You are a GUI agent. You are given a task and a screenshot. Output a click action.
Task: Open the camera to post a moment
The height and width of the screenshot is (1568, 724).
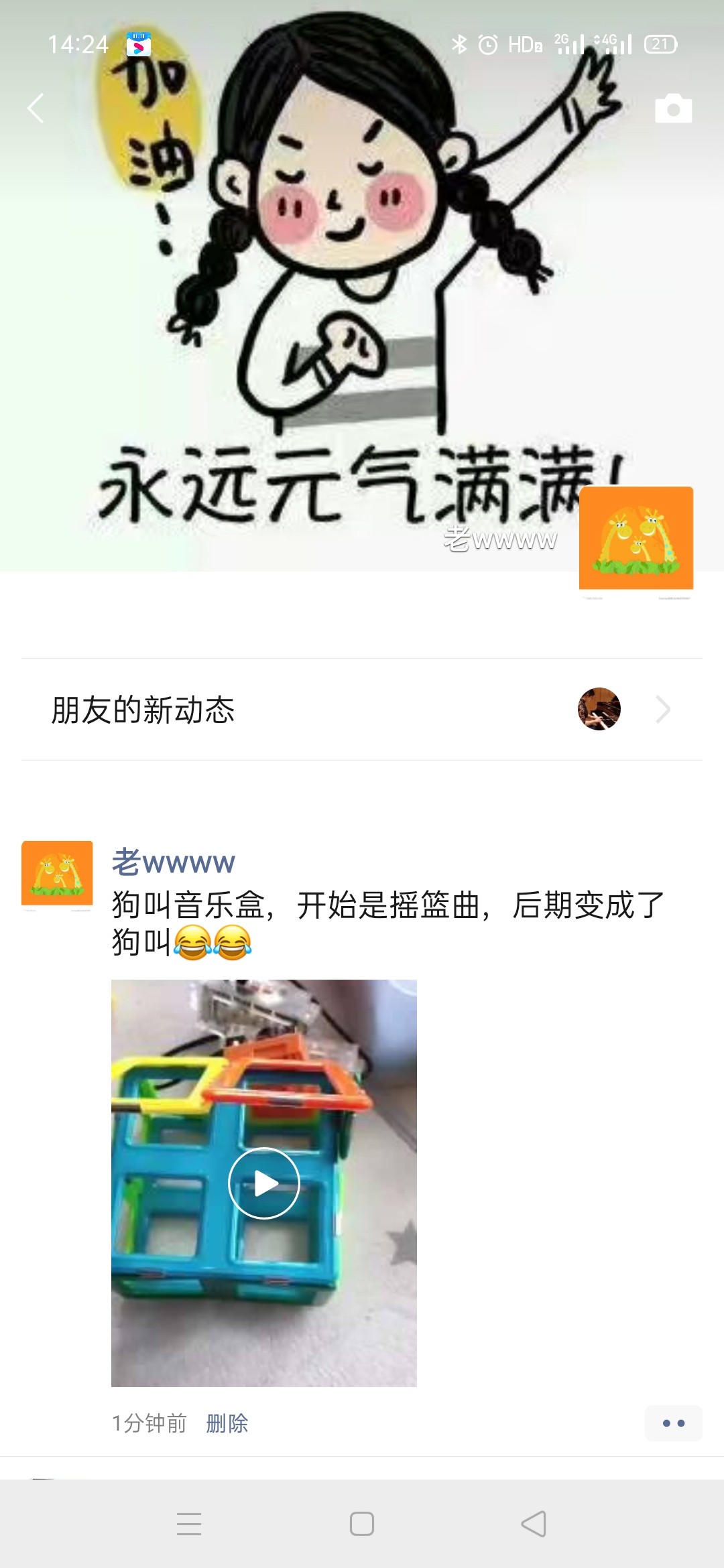coord(673,109)
